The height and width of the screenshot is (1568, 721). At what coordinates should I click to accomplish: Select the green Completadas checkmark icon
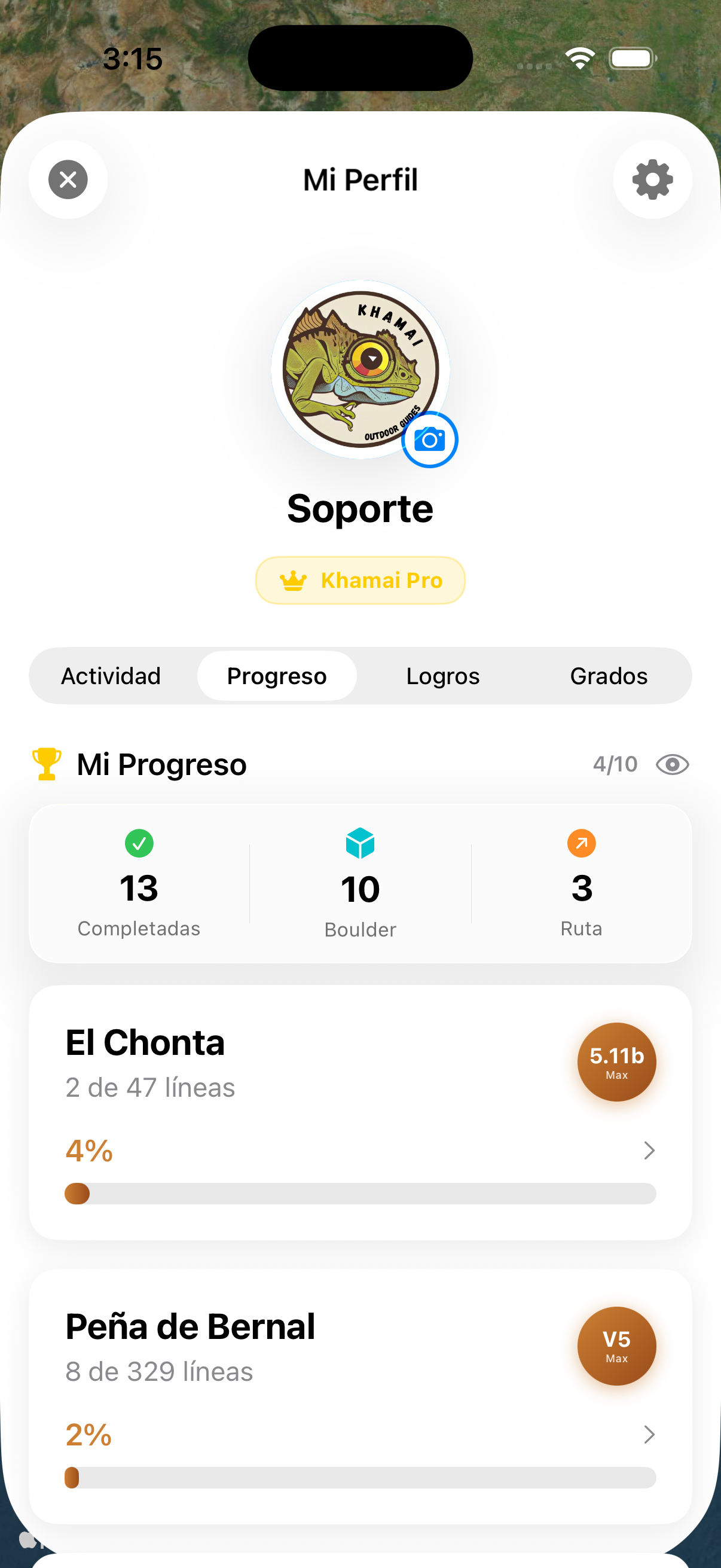[139, 843]
